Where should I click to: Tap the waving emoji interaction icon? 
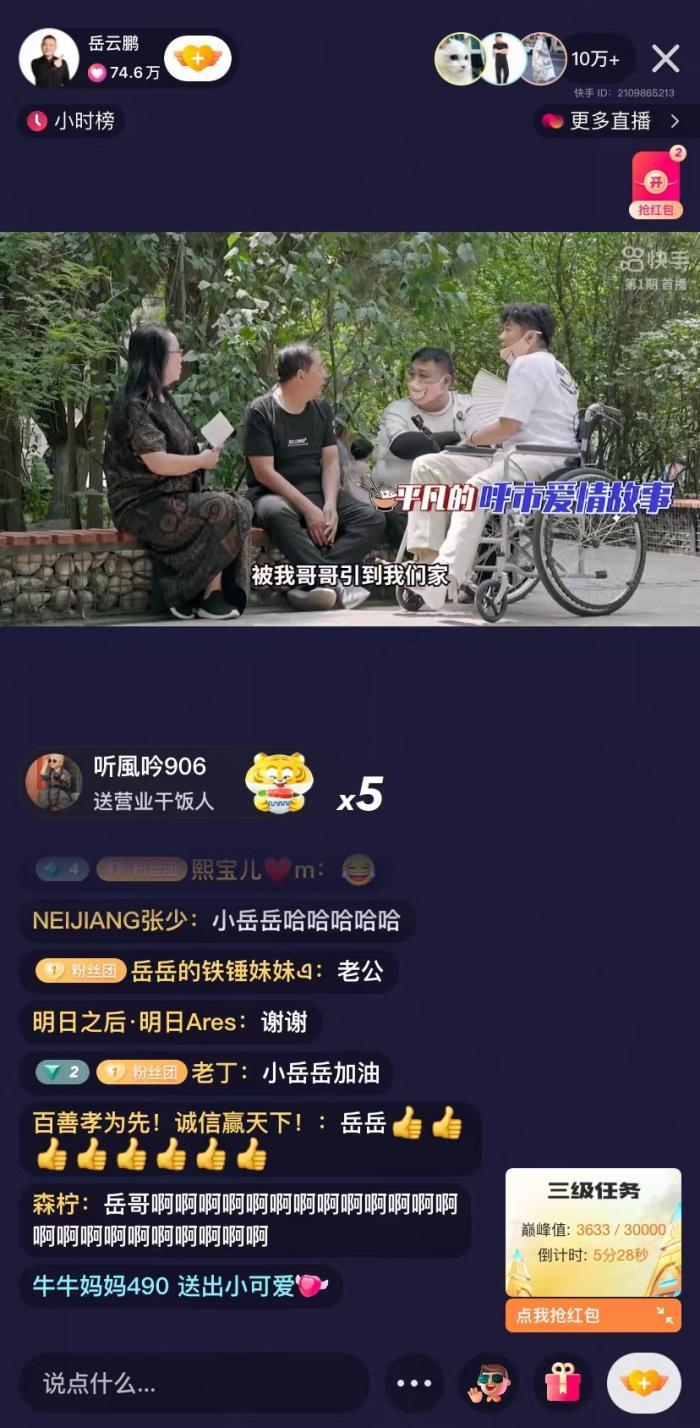489,1384
